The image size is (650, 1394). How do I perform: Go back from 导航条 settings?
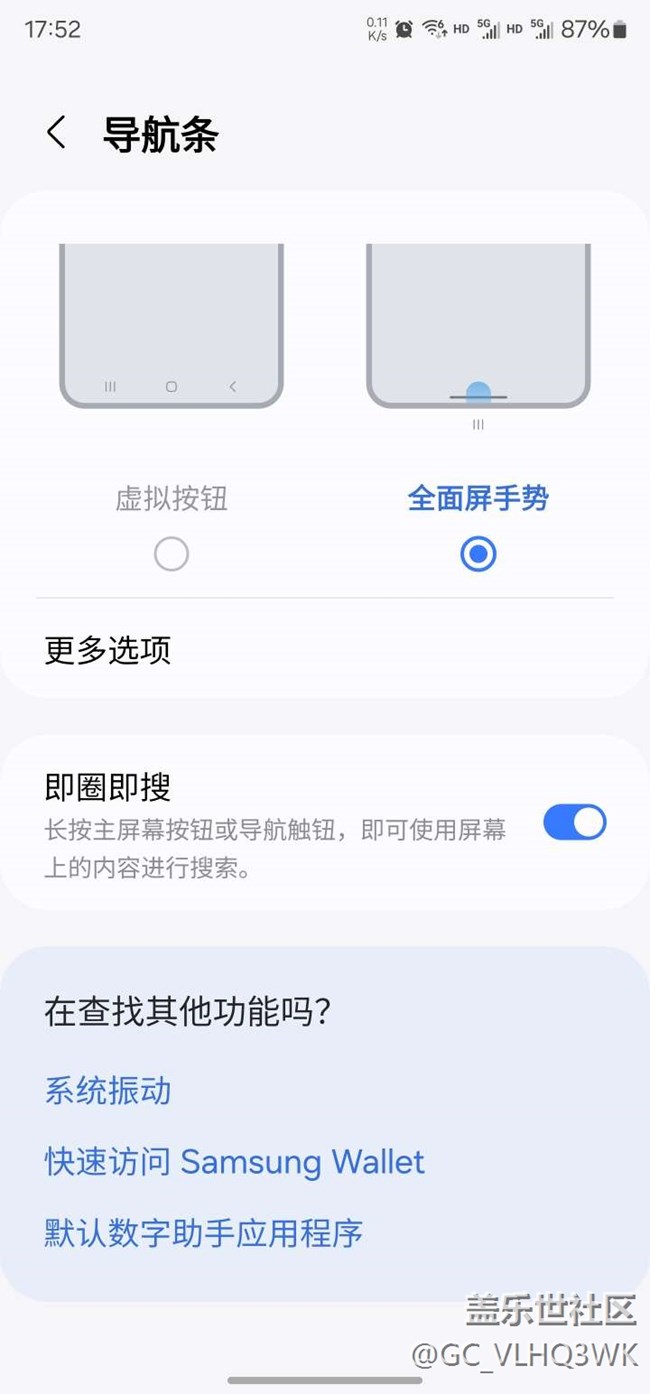tap(57, 133)
